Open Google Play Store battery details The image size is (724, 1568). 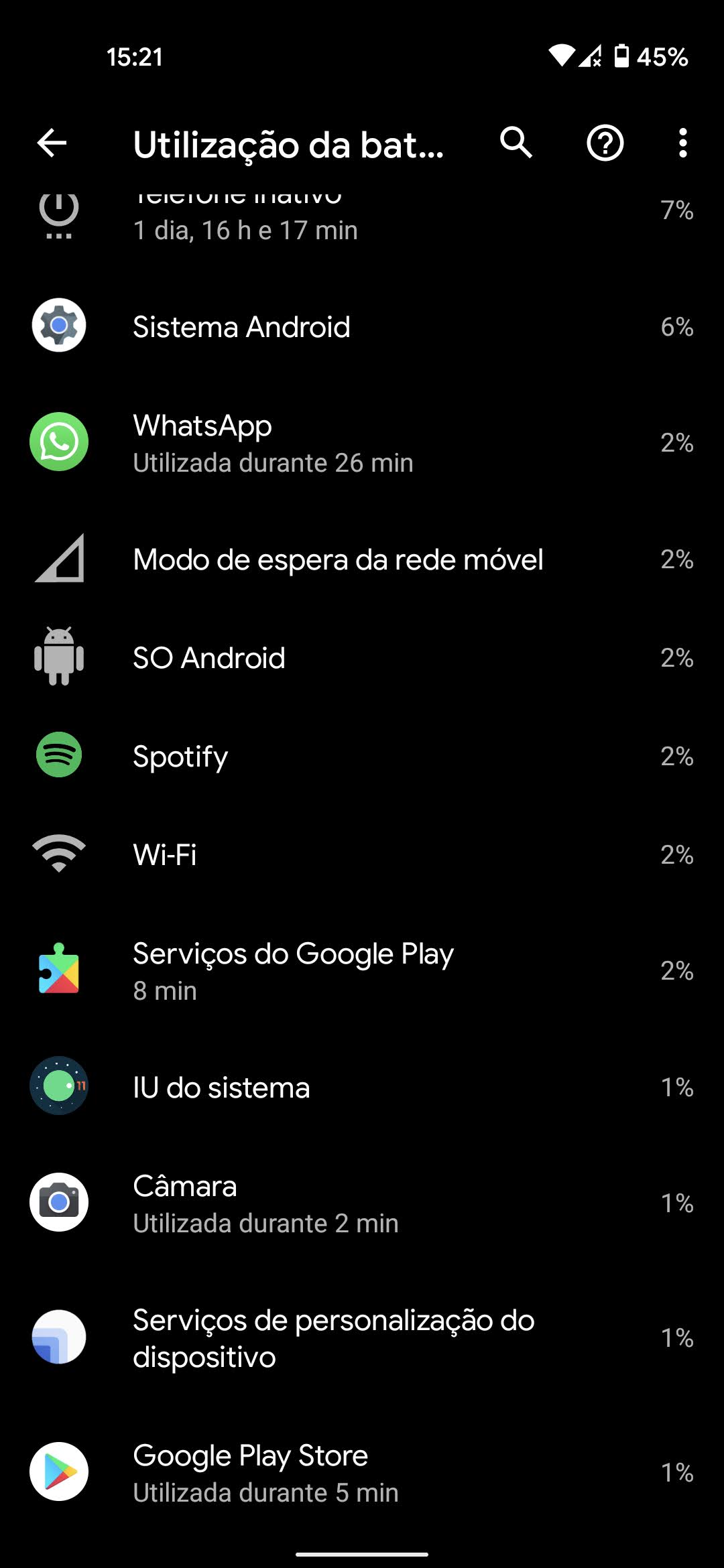(362, 1472)
